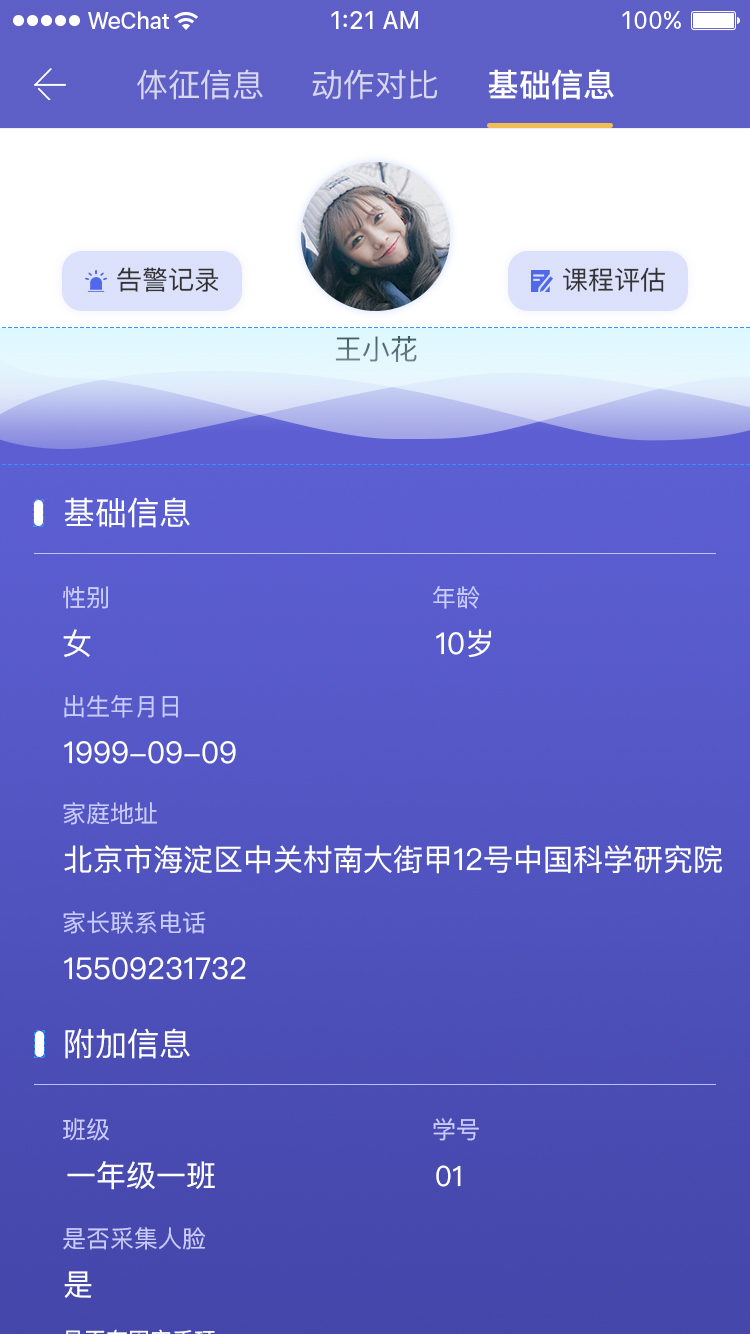The width and height of the screenshot is (750, 1334).
Task: Open 课程评估 course evaluation
Action: pyautogui.click(x=598, y=281)
